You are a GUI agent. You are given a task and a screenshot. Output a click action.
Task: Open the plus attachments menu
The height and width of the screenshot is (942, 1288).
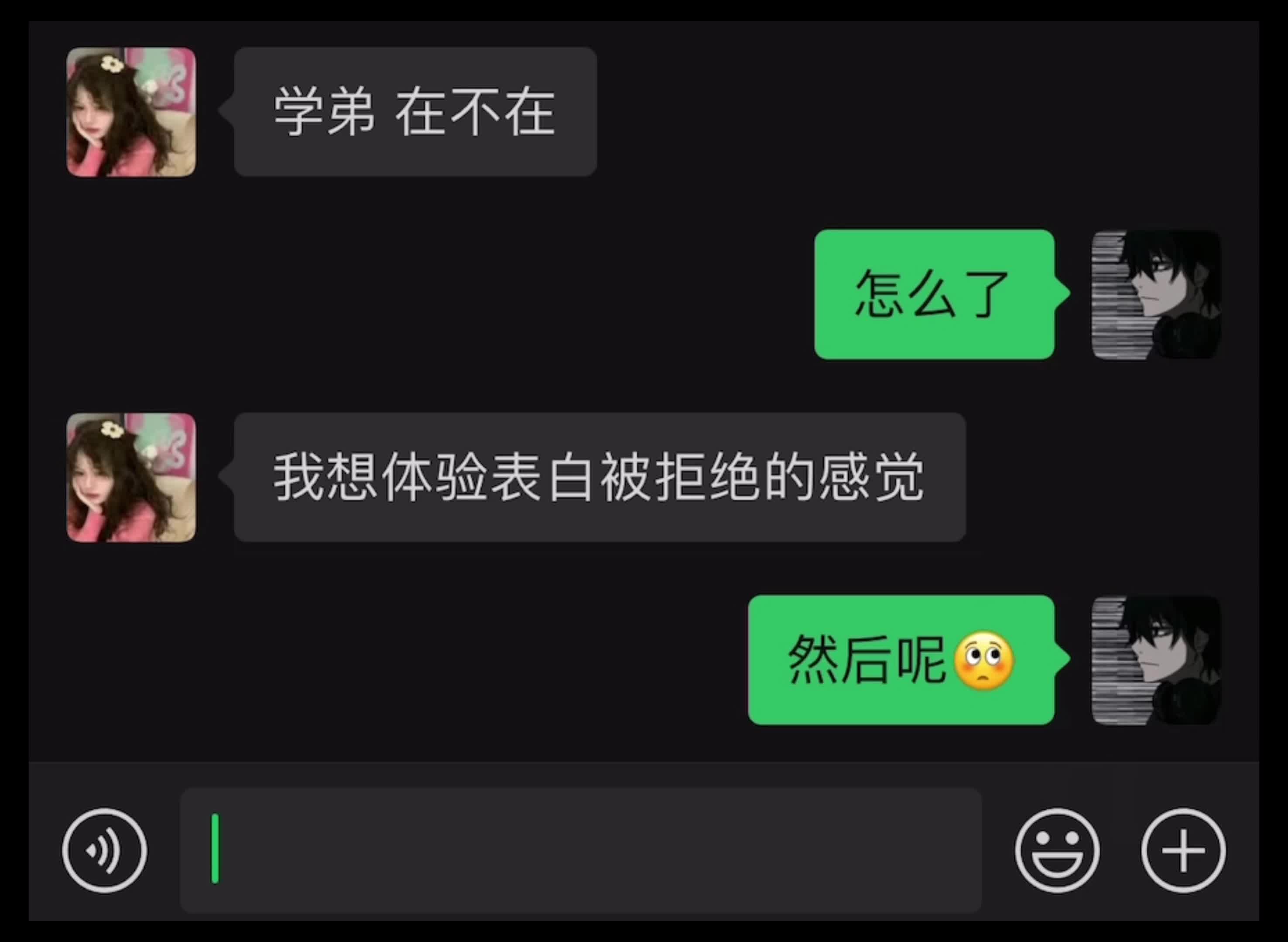click(x=1183, y=850)
